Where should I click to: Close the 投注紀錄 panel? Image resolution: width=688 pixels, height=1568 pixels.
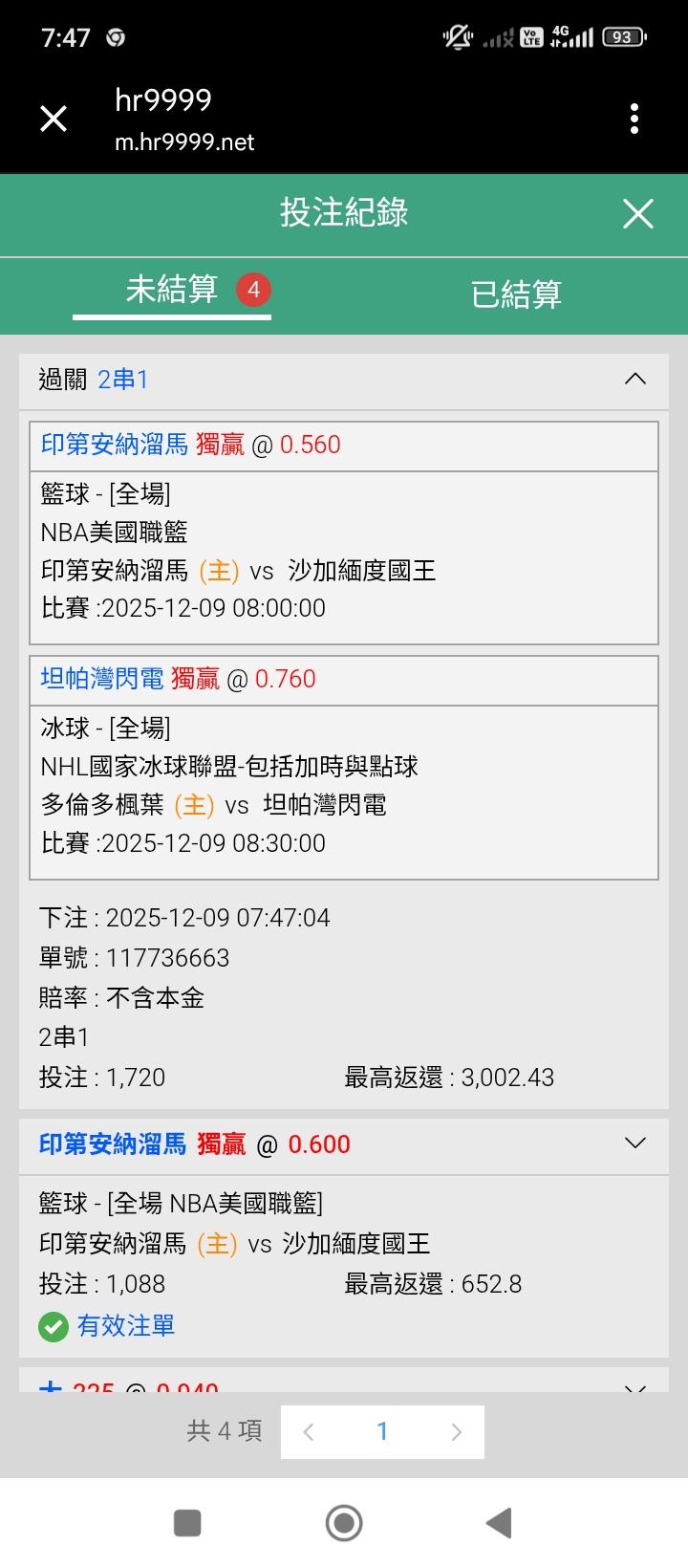pos(637,213)
